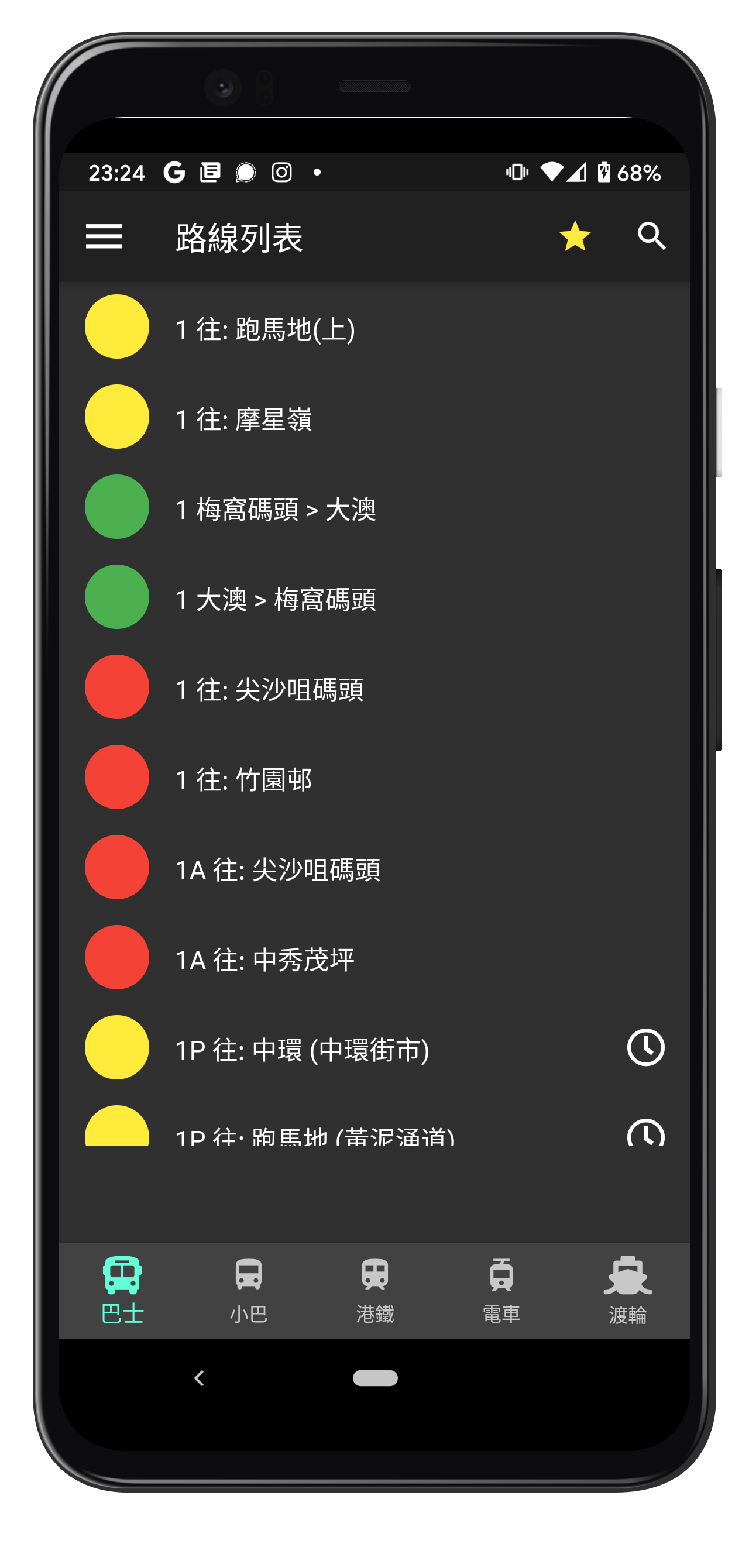The image size is (749, 1568).
Task: Open the 電車 tab
Action: 501,1290
